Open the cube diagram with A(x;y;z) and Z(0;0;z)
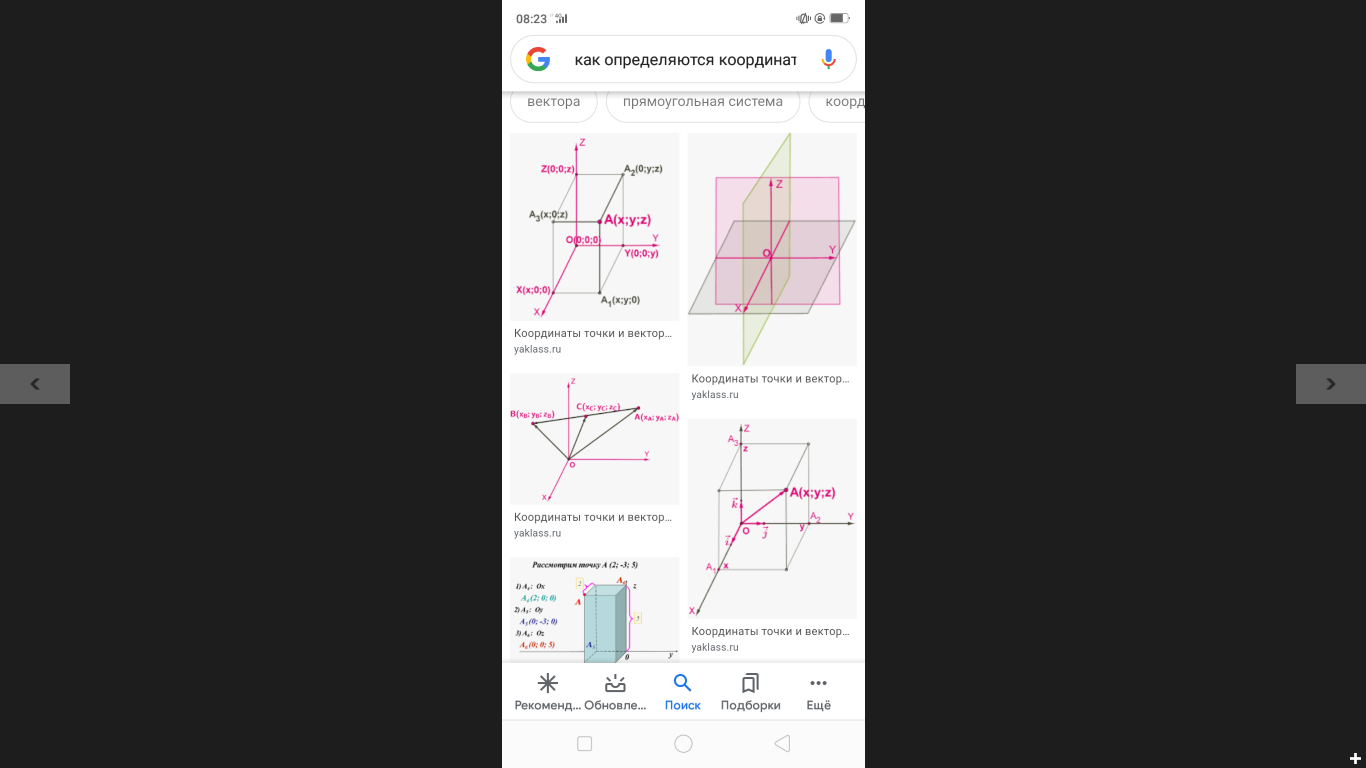Screen dimensions: 1366x768 coord(594,226)
